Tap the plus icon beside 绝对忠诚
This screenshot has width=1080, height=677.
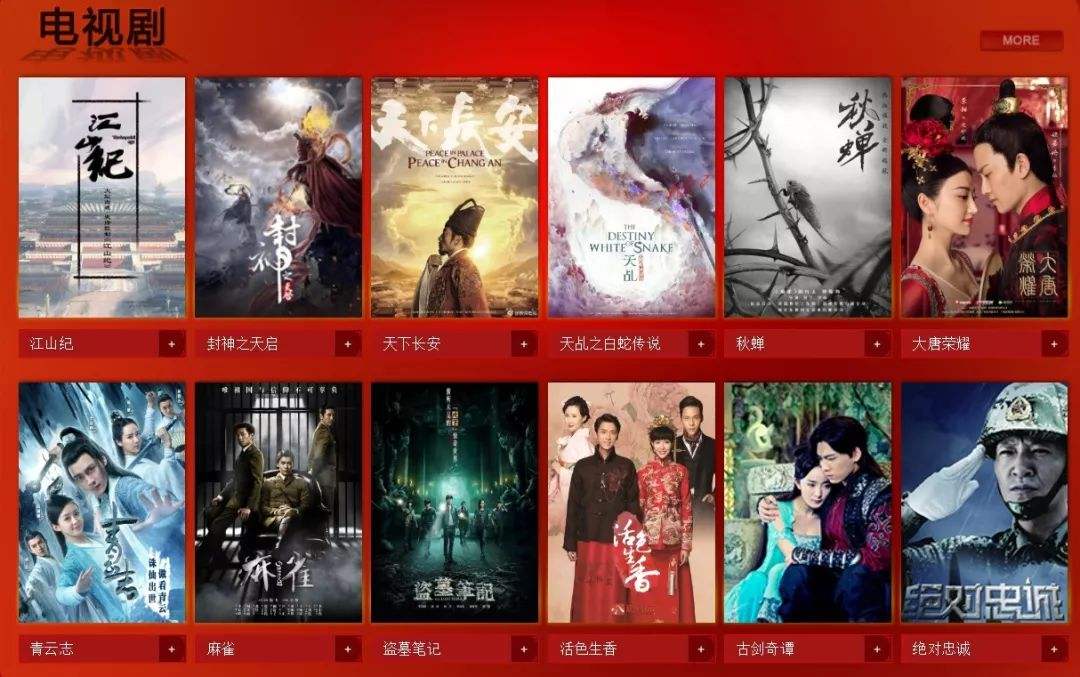click(1054, 649)
